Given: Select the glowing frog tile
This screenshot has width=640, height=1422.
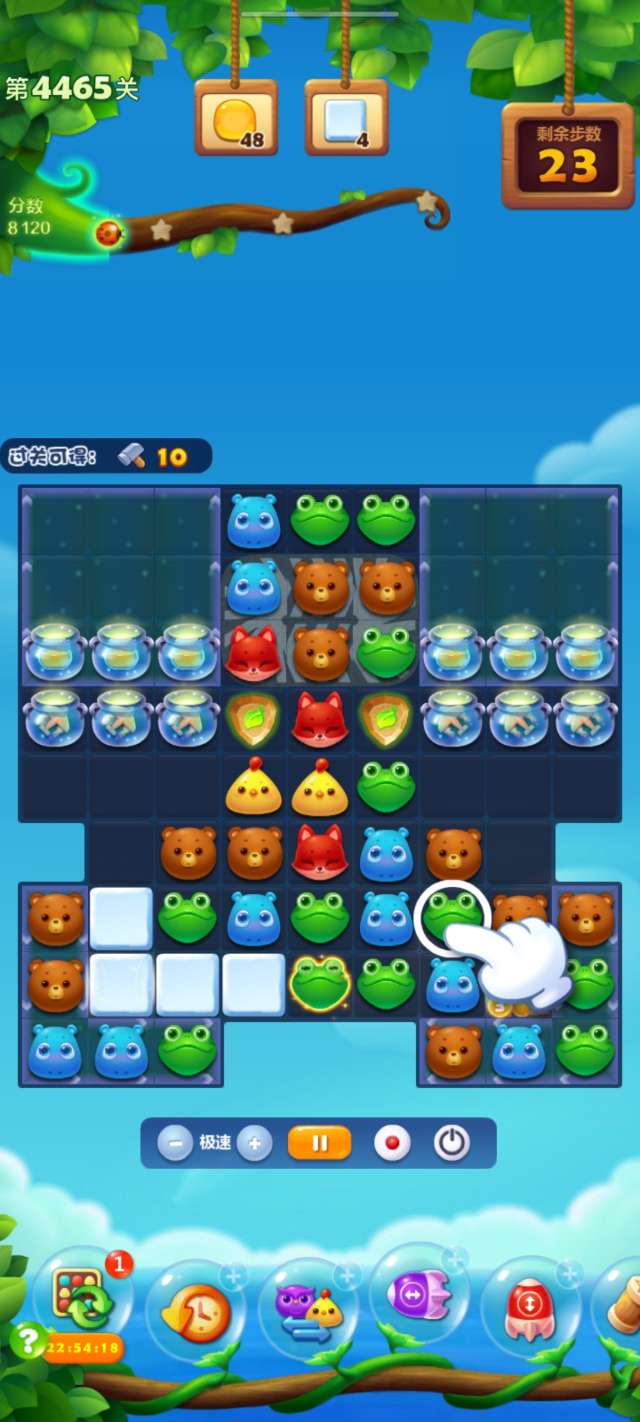Looking at the screenshot, I should tap(320, 983).
